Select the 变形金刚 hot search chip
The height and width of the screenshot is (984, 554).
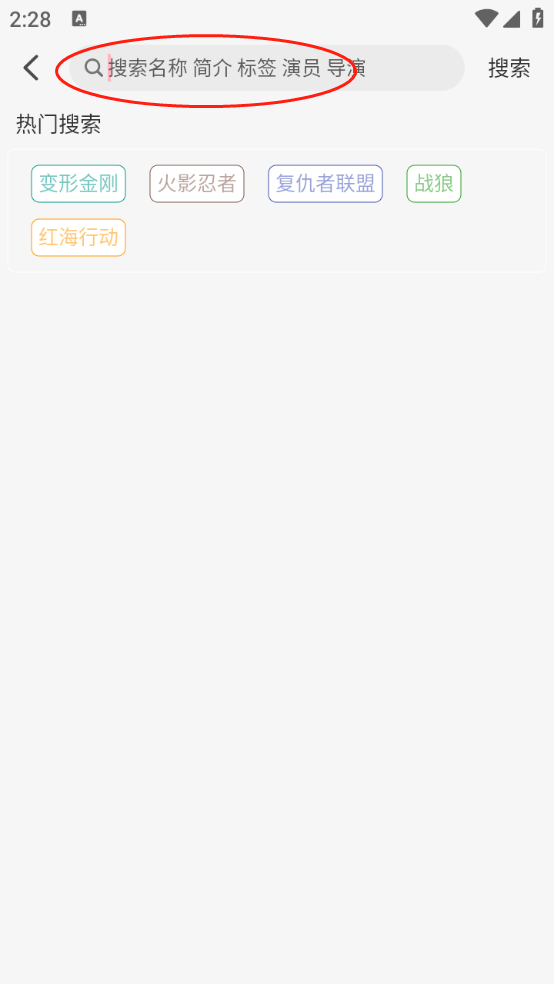(x=78, y=184)
